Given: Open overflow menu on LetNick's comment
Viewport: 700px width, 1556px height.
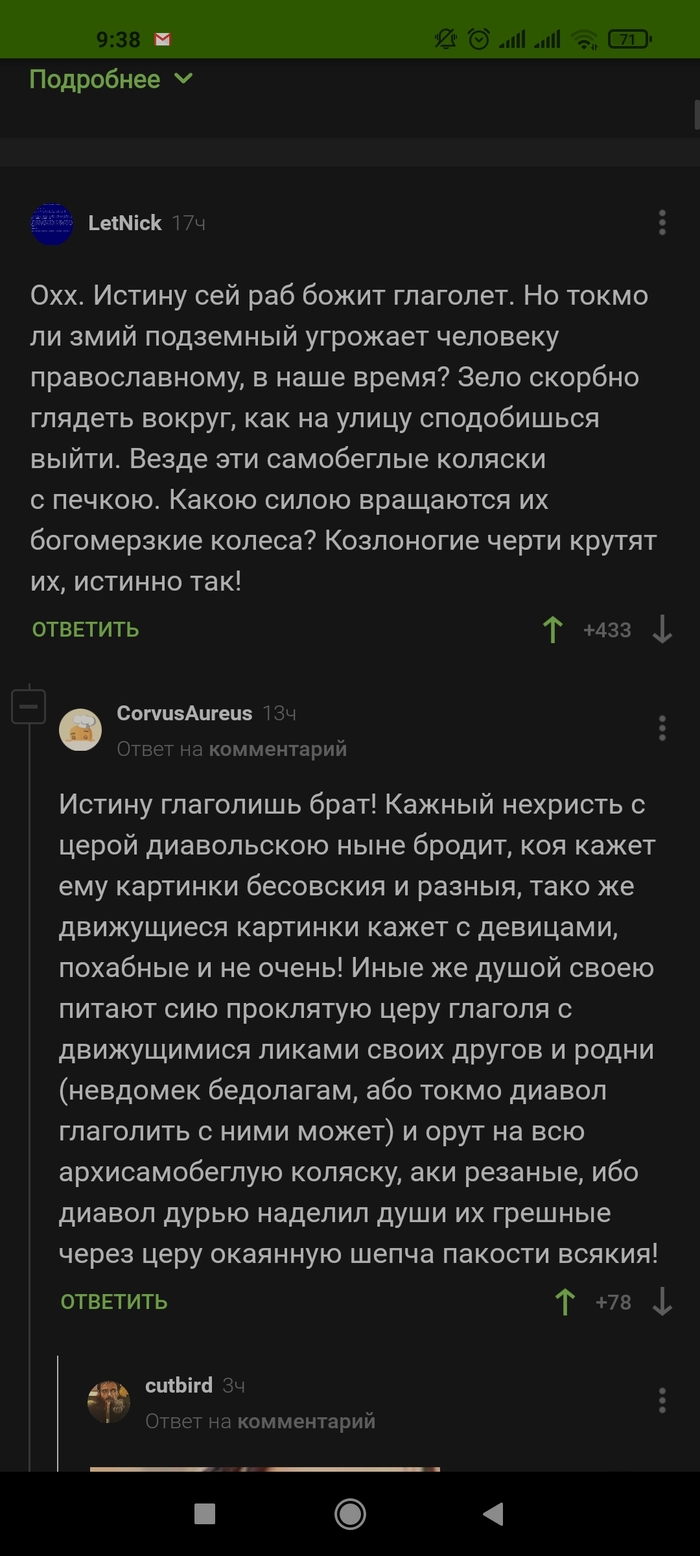Looking at the screenshot, I should pos(662,223).
